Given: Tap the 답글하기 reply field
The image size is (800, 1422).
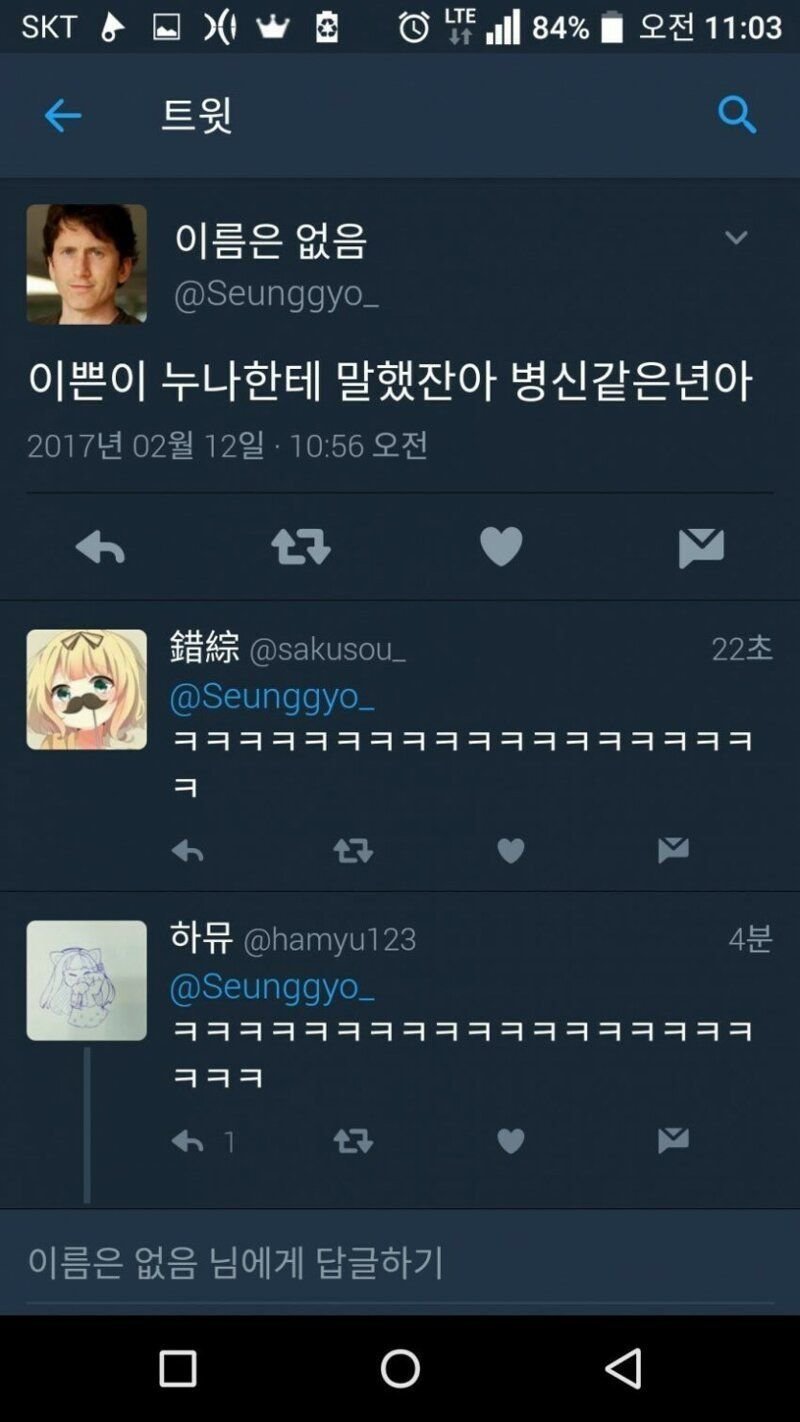Looking at the screenshot, I should tap(400, 1262).
